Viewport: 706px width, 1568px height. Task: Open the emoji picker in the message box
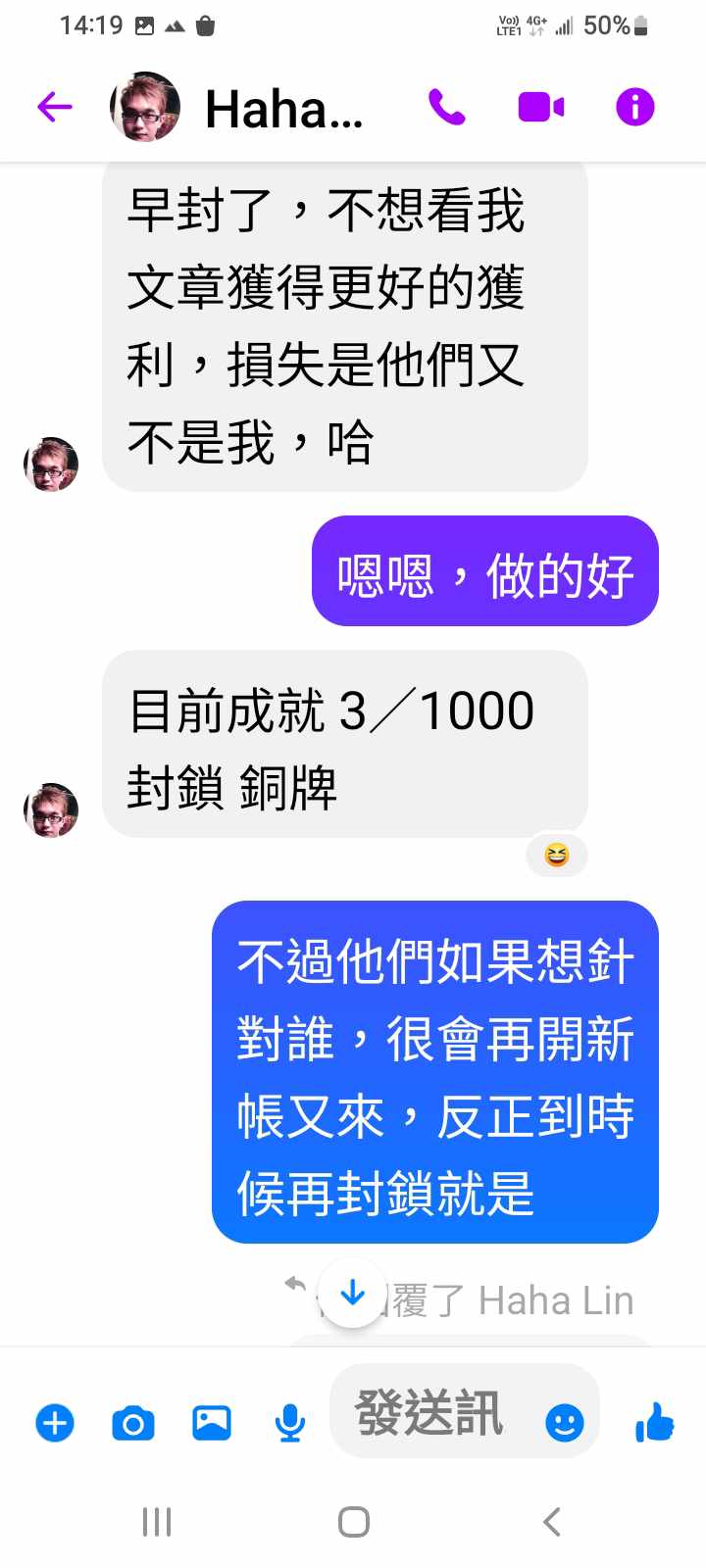564,1422
